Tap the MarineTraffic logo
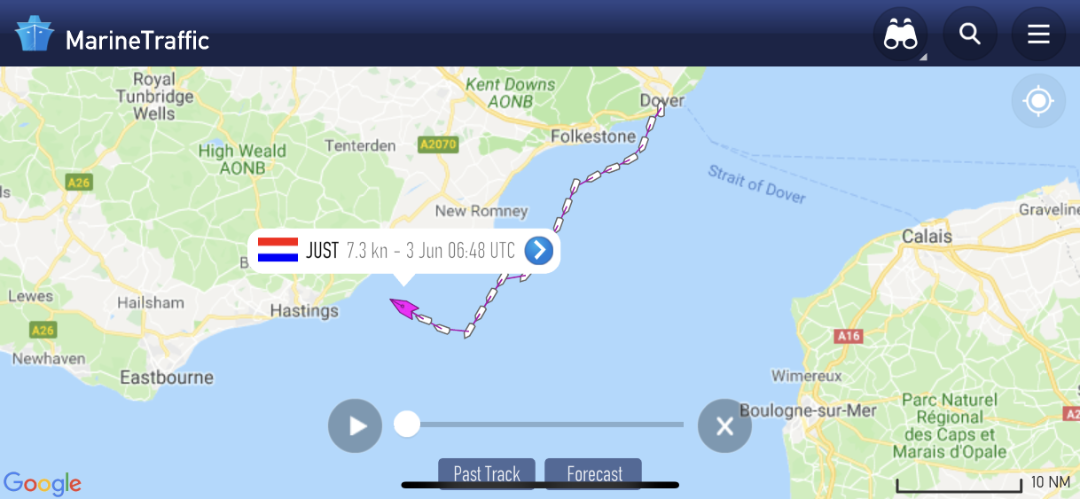This screenshot has width=1080, height=499. [112, 38]
